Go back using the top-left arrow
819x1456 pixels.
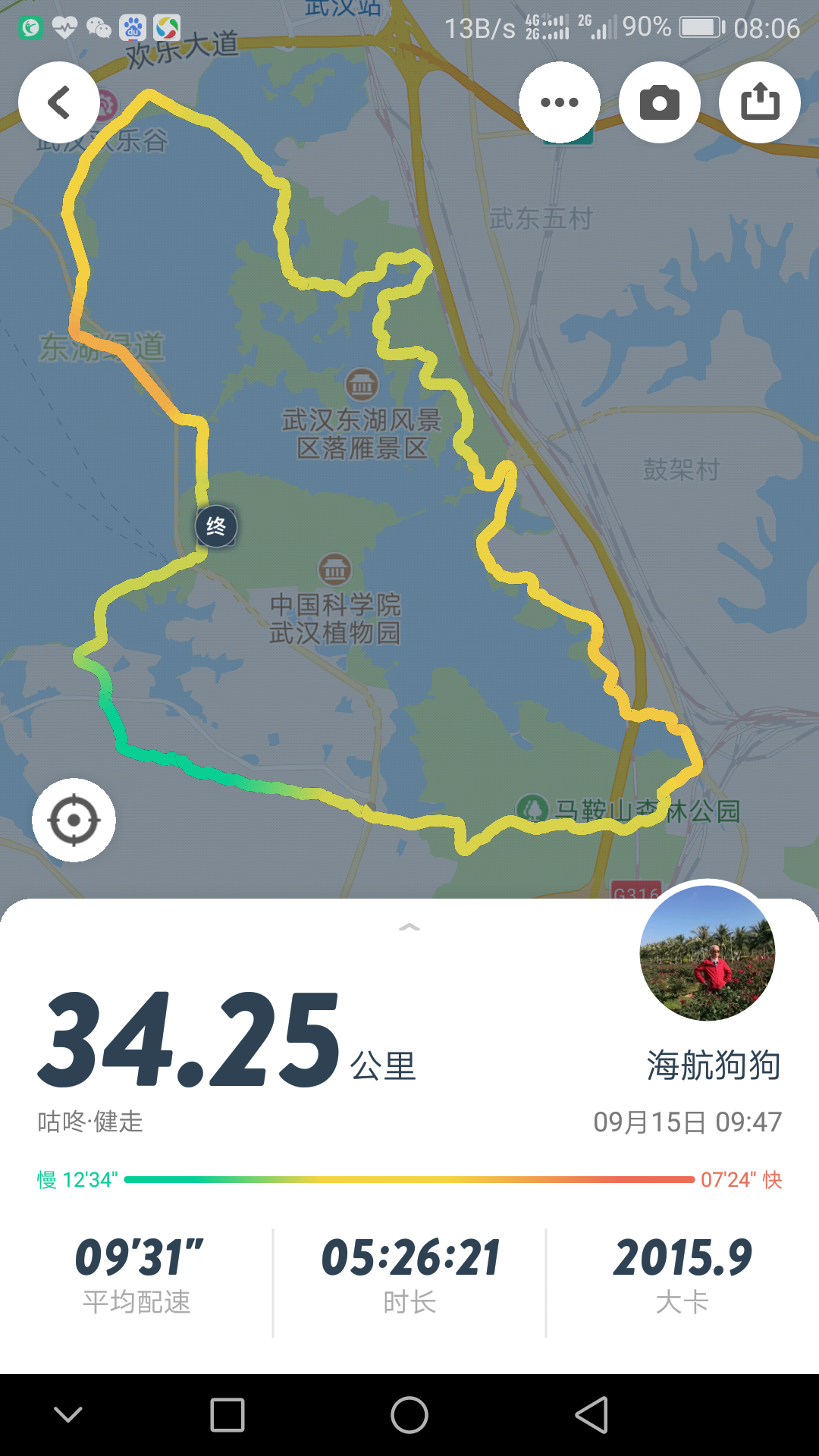59,102
